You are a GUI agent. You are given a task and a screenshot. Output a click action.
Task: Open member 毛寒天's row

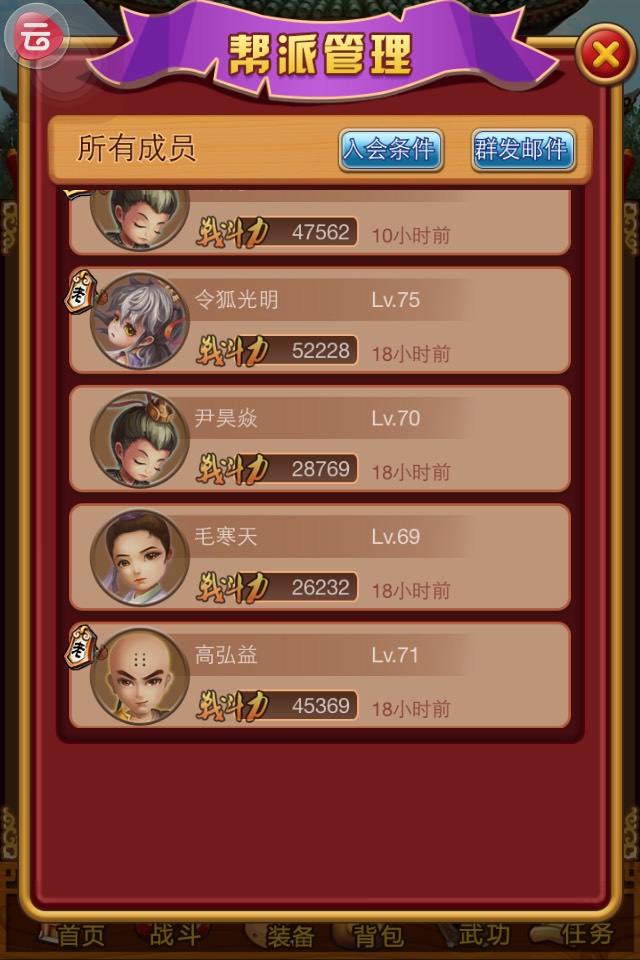(320, 557)
